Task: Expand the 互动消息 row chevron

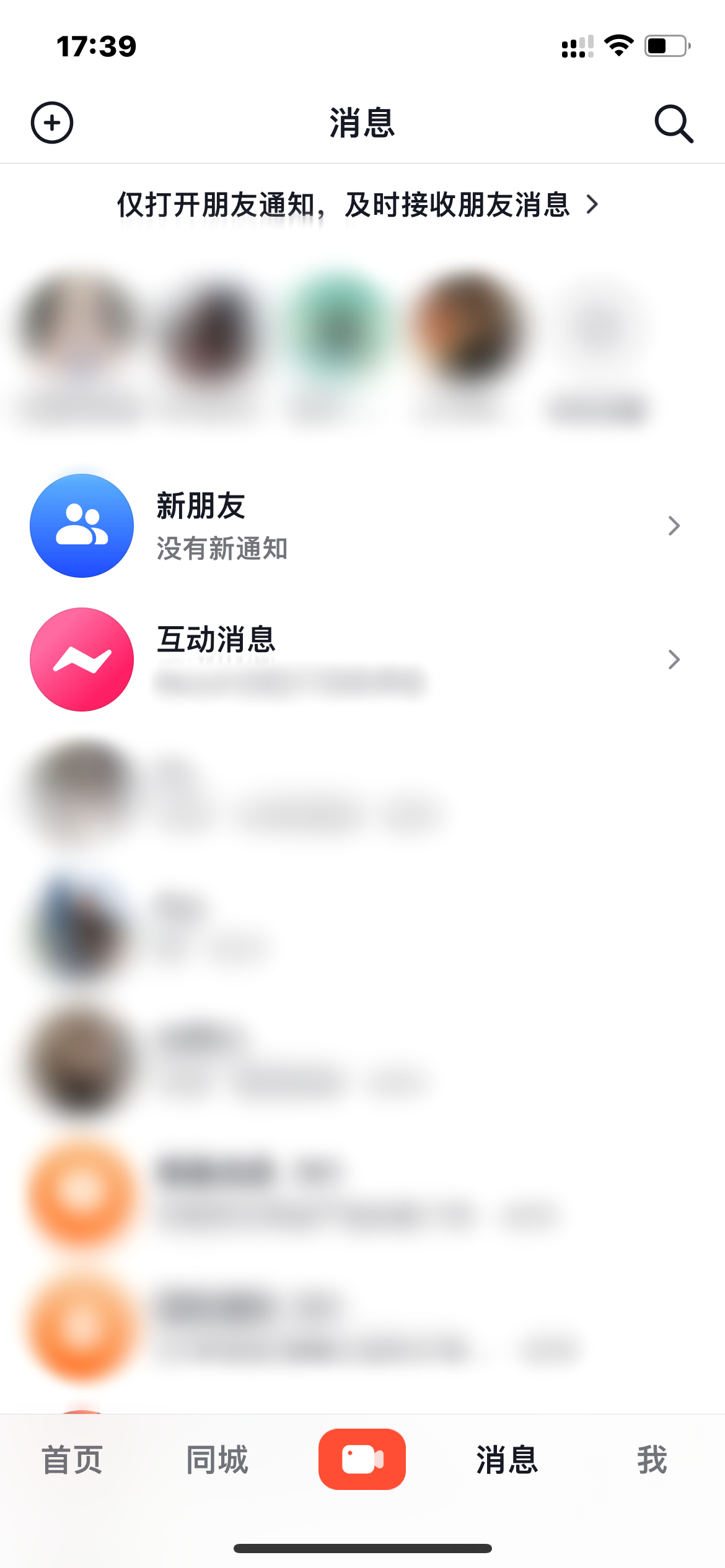Action: pyautogui.click(x=675, y=659)
